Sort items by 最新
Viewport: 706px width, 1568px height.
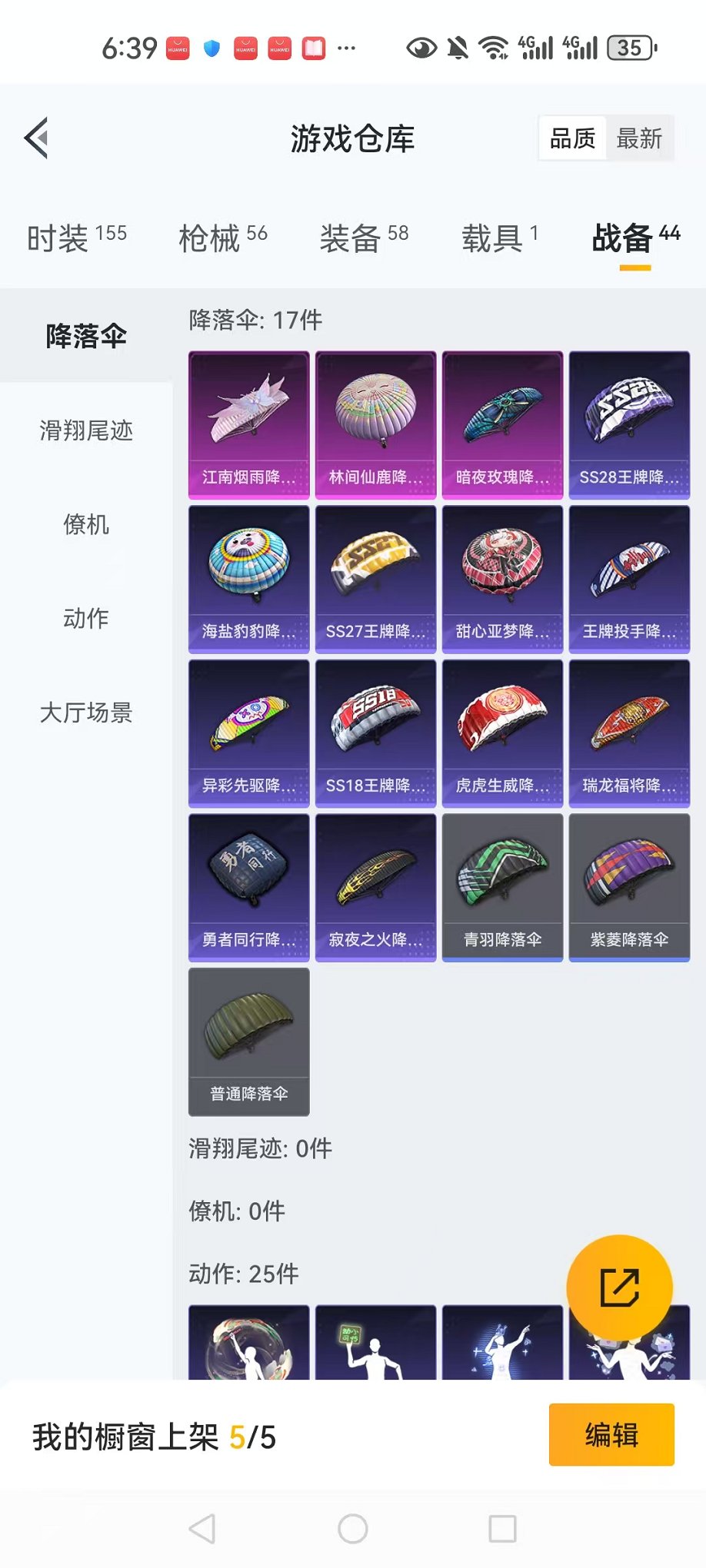[639, 139]
